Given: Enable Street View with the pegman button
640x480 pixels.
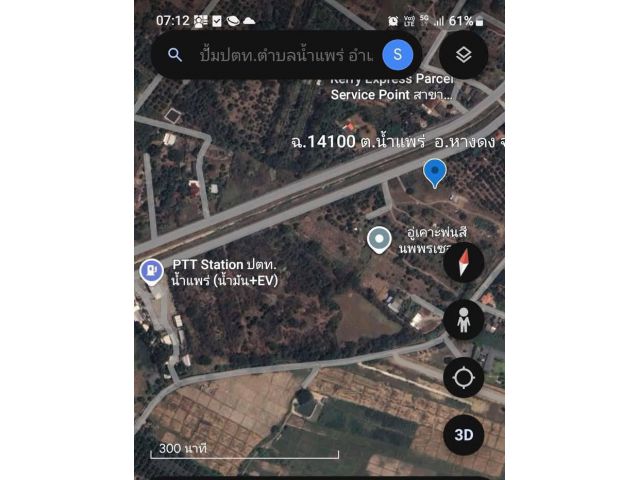Looking at the screenshot, I should click(463, 320).
